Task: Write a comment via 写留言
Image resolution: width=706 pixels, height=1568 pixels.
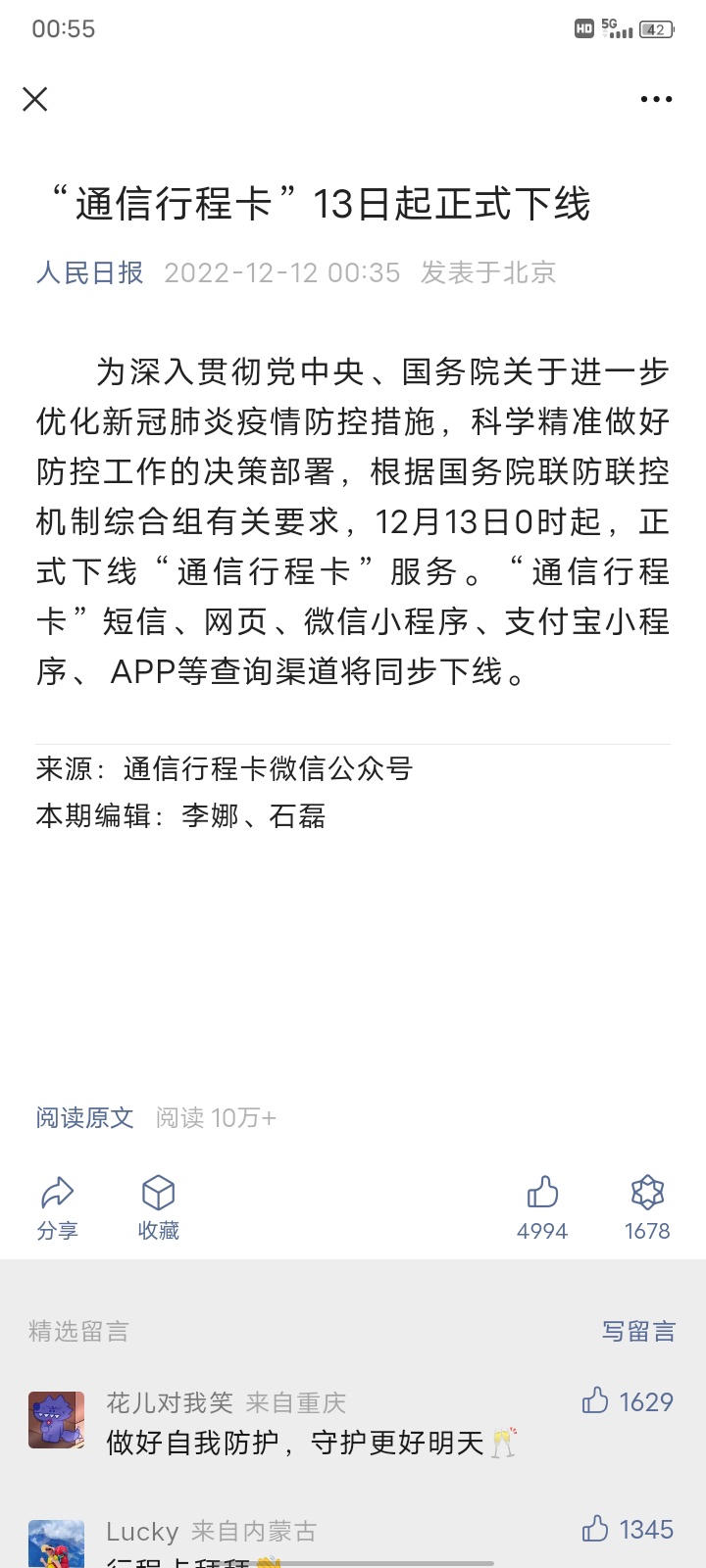Action: (x=638, y=1331)
